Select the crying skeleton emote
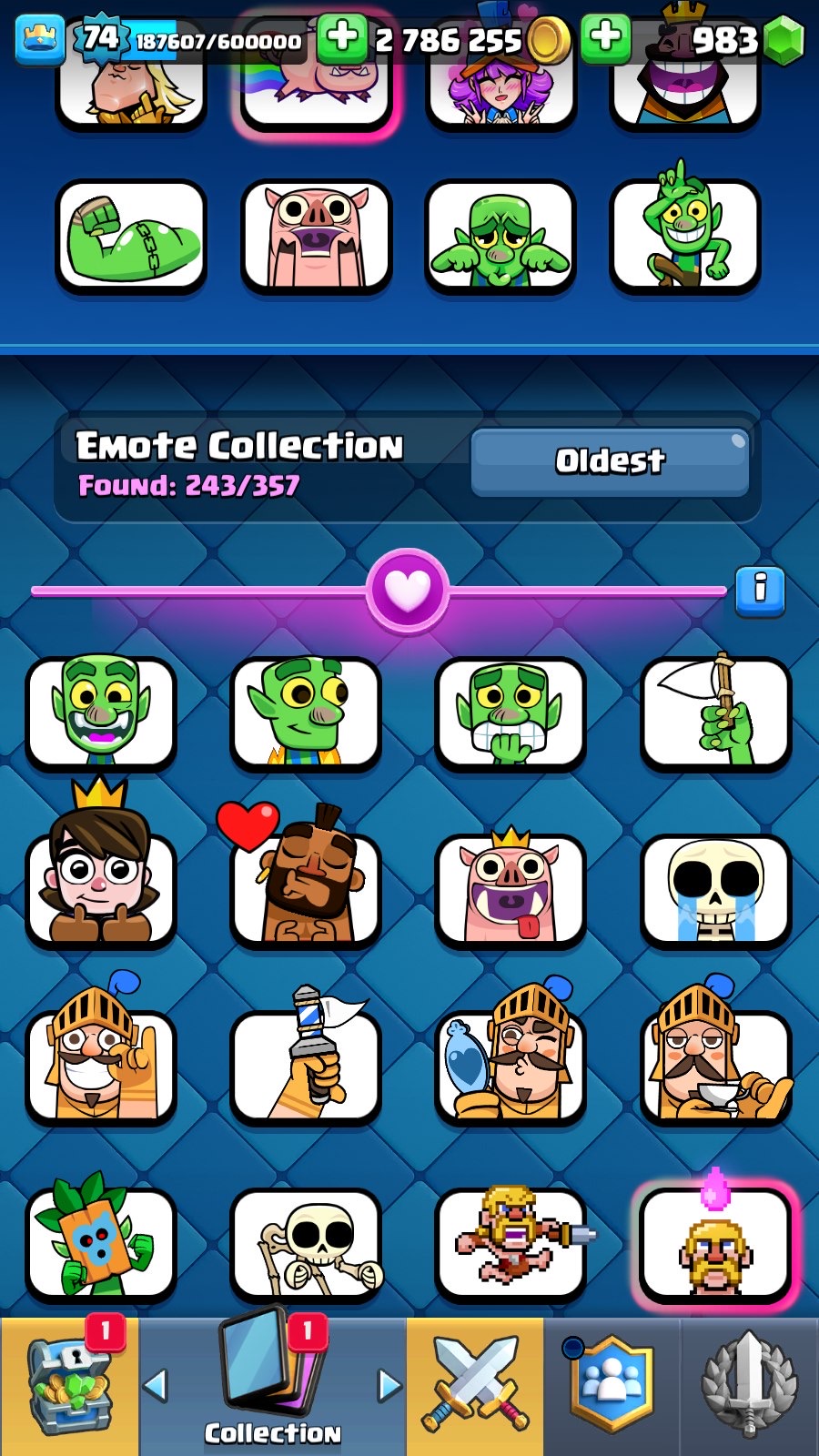Image resolution: width=819 pixels, height=1456 pixels. (x=716, y=891)
